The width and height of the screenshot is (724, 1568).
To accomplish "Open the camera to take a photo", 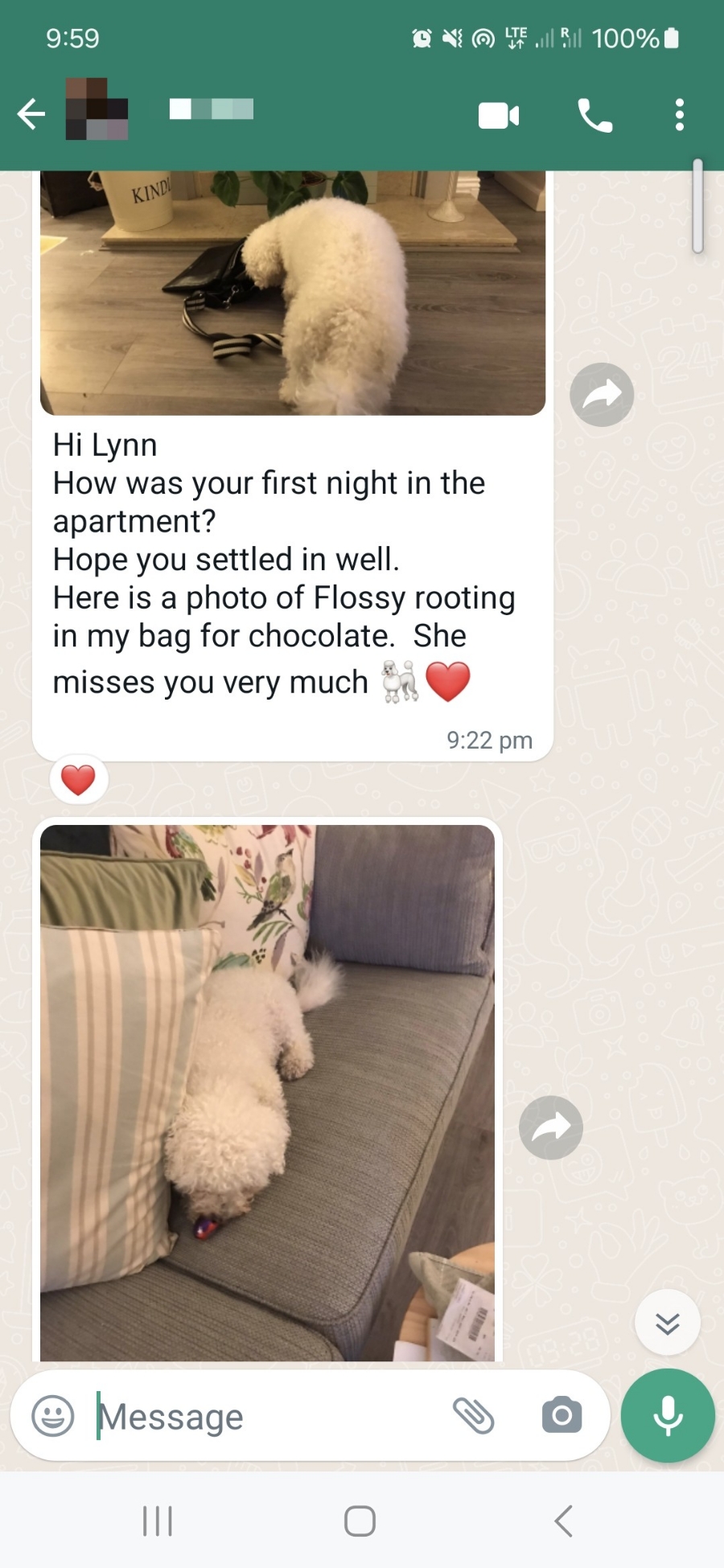I will click(x=562, y=1416).
